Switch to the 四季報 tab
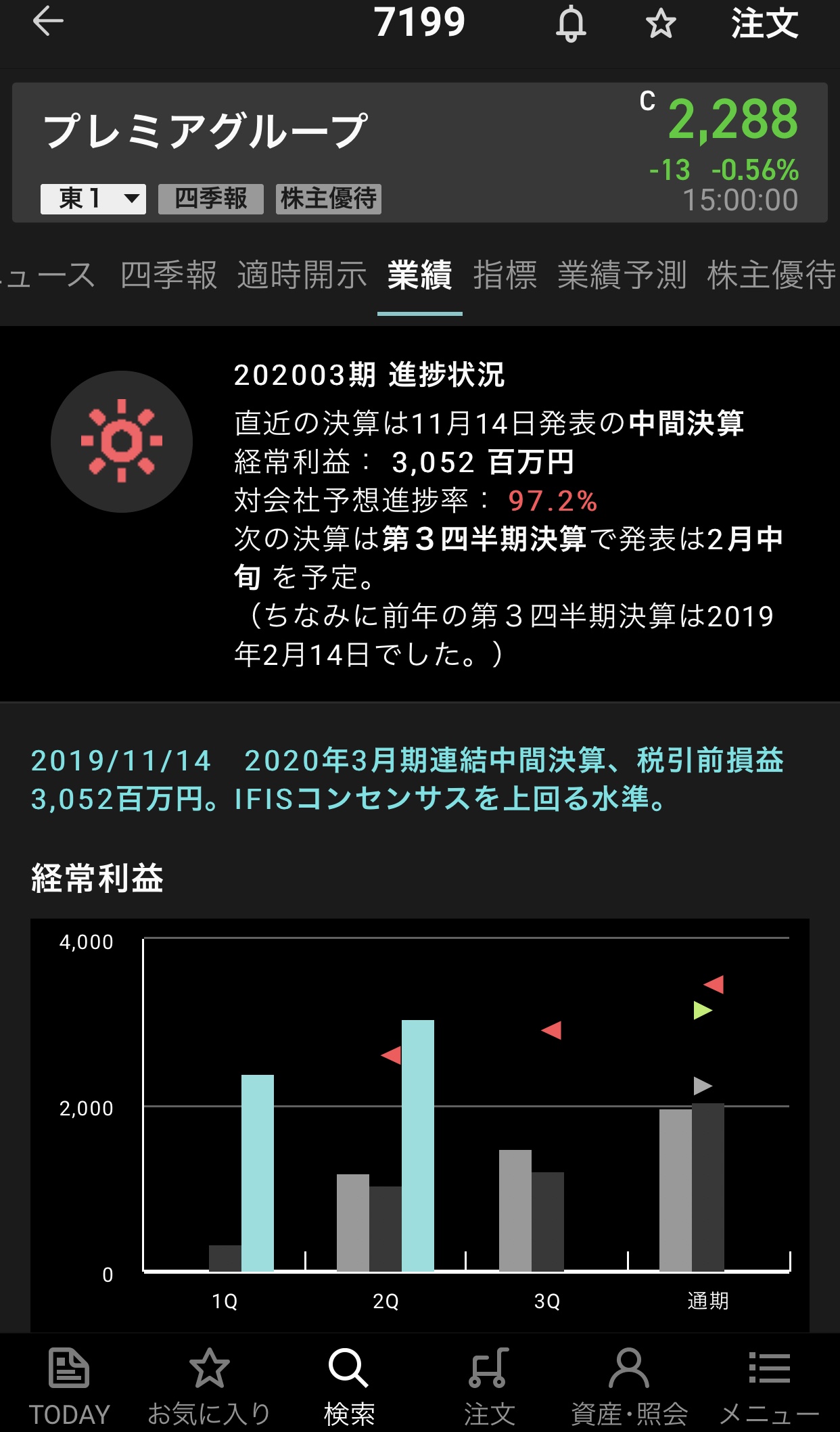 click(168, 275)
